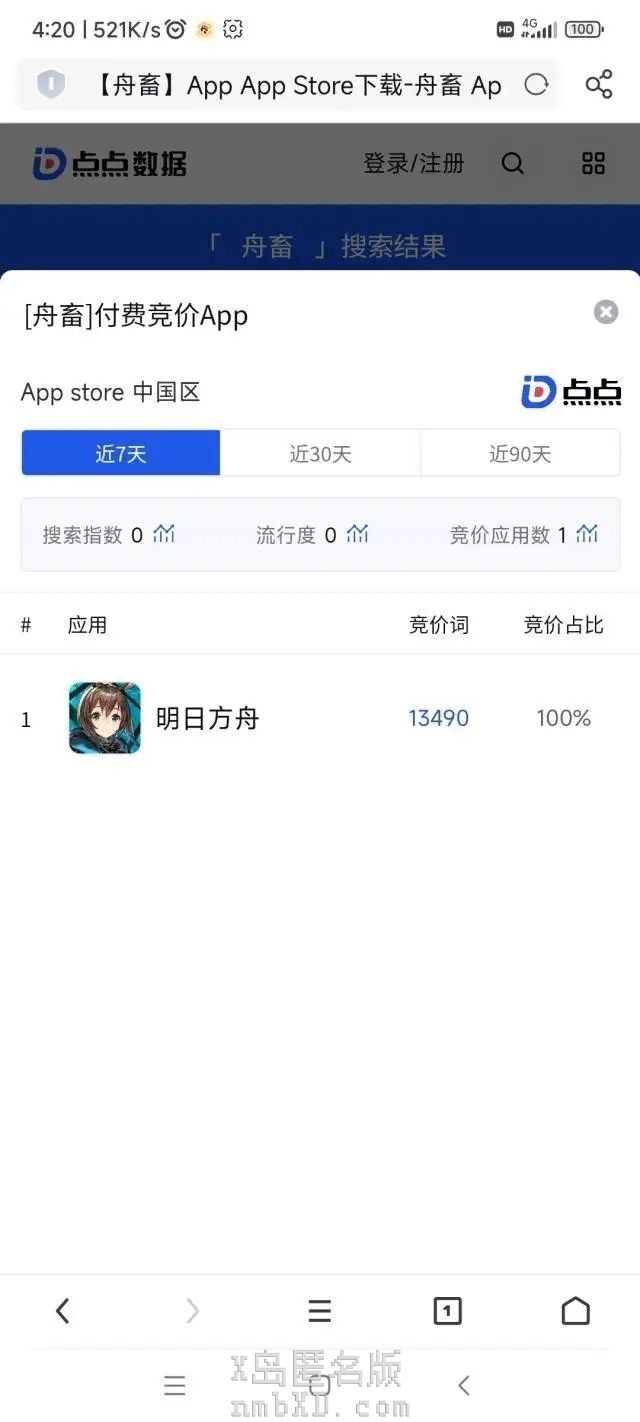
Task: Reload the page in the address bar
Action: [537, 85]
